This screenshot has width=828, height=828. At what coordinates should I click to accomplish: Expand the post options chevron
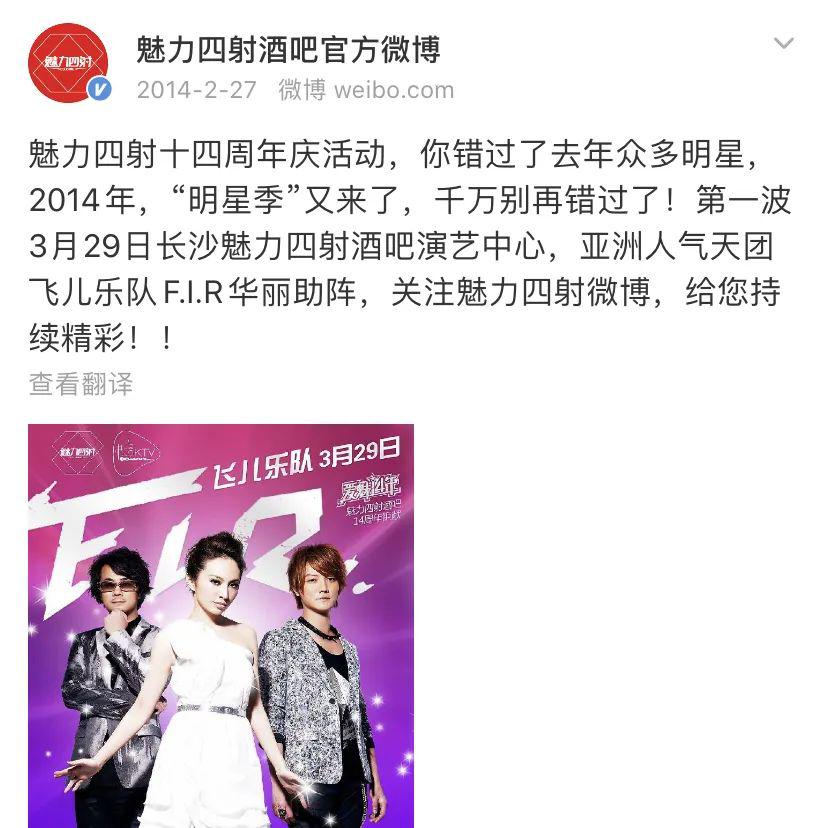click(784, 43)
